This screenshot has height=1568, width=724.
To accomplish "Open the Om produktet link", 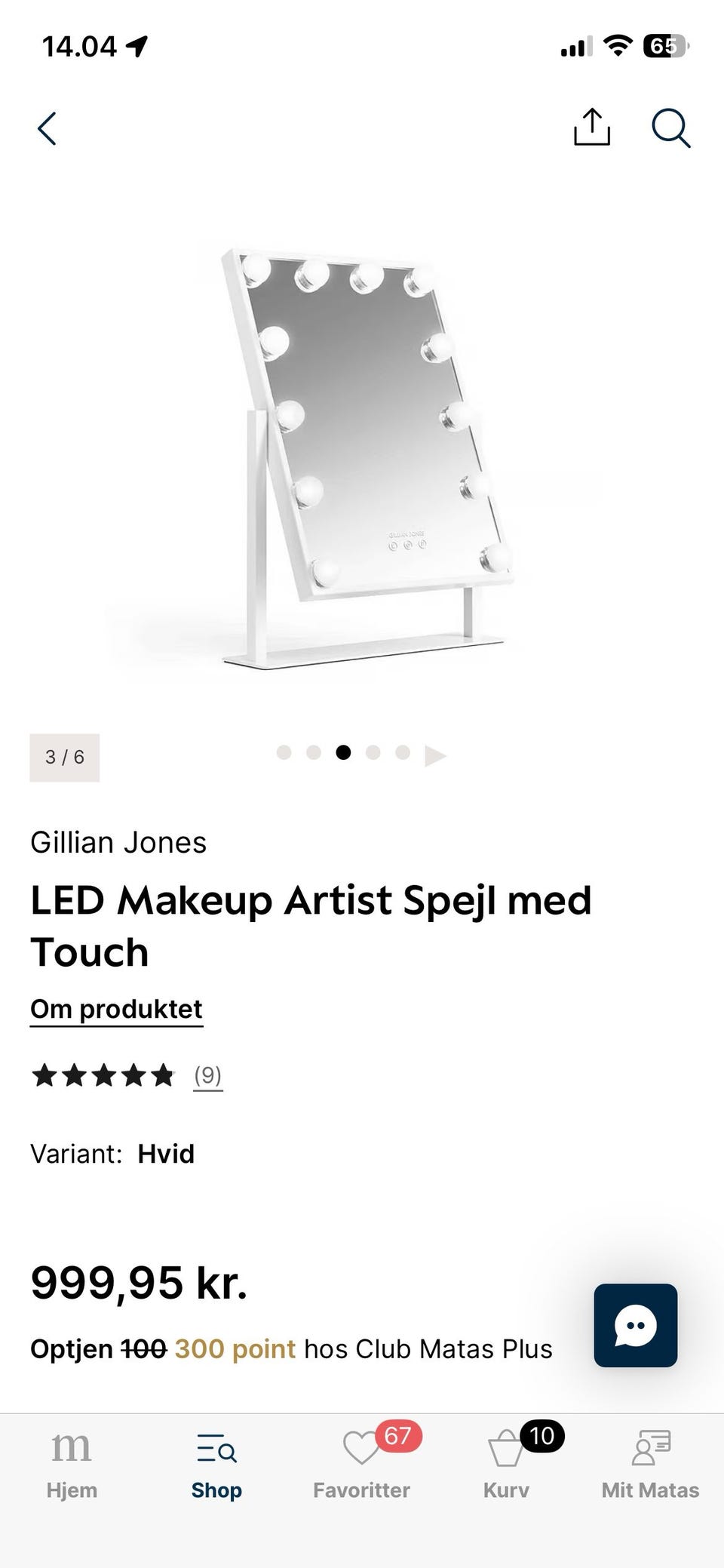I will (x=116, y=1010).
